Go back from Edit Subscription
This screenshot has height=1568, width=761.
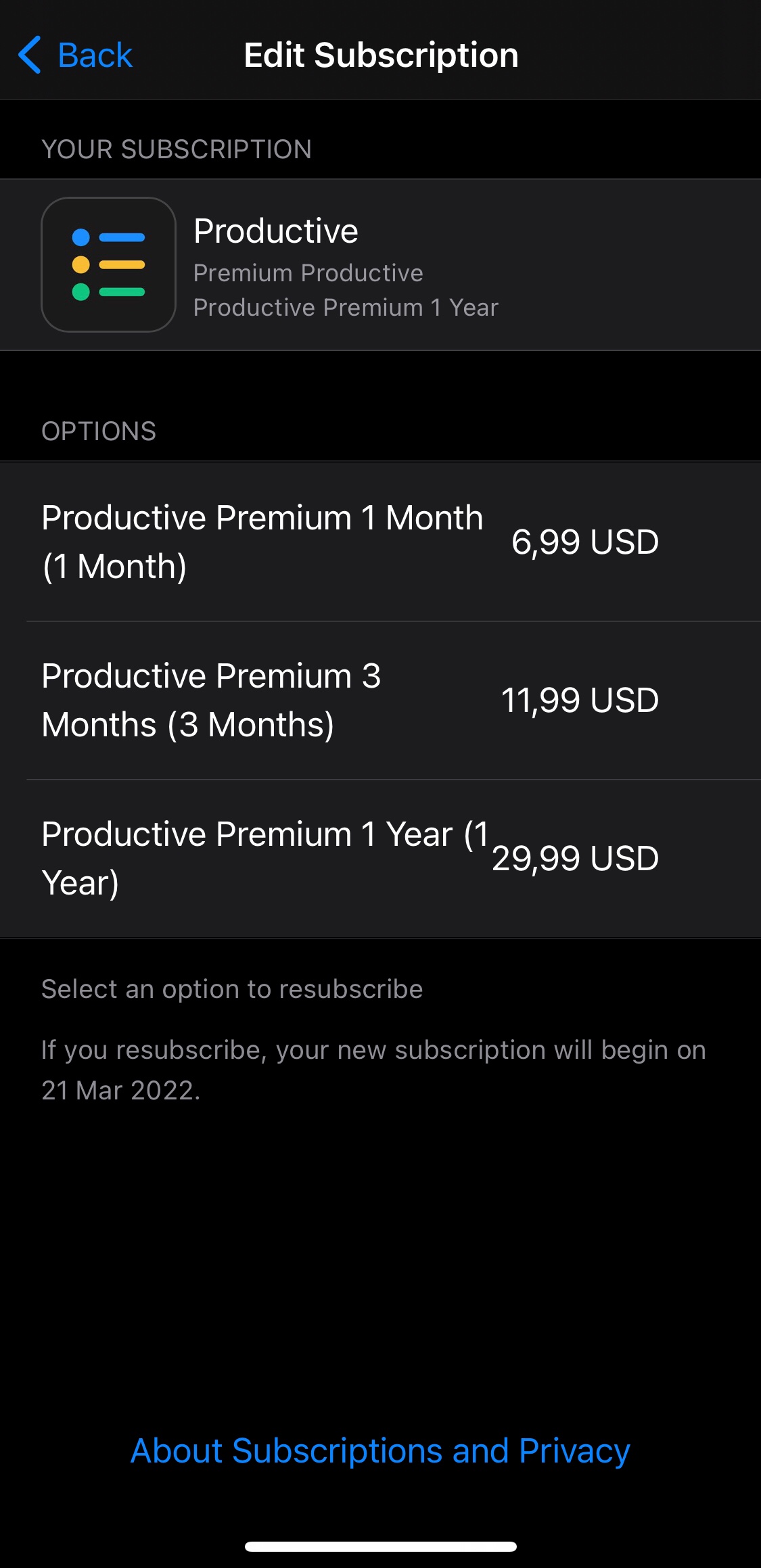76,55
